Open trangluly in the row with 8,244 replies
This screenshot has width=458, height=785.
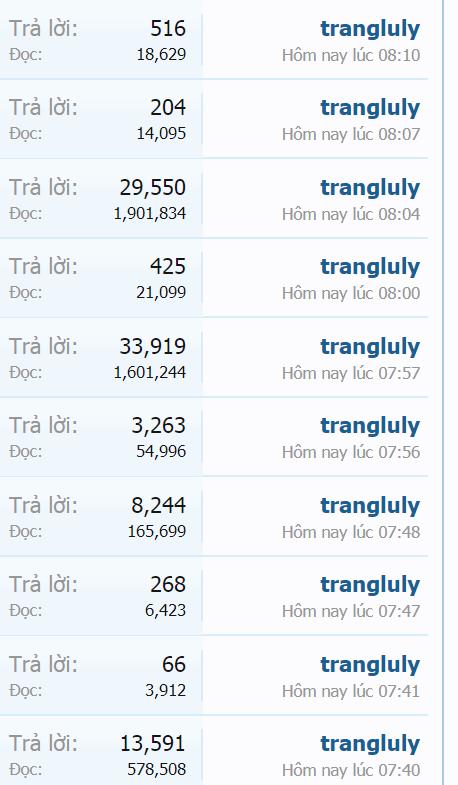(370, 506)
